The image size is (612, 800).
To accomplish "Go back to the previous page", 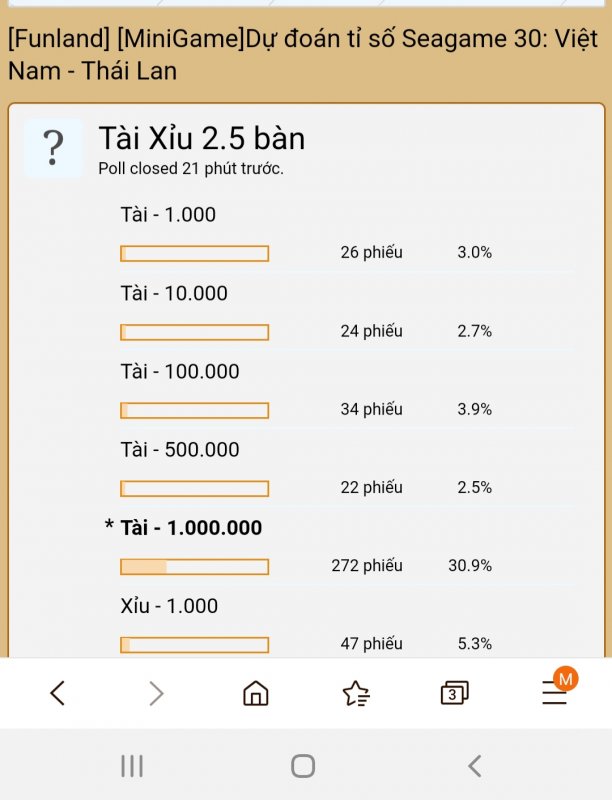I will pyautogui.click(x=58, y=693).
